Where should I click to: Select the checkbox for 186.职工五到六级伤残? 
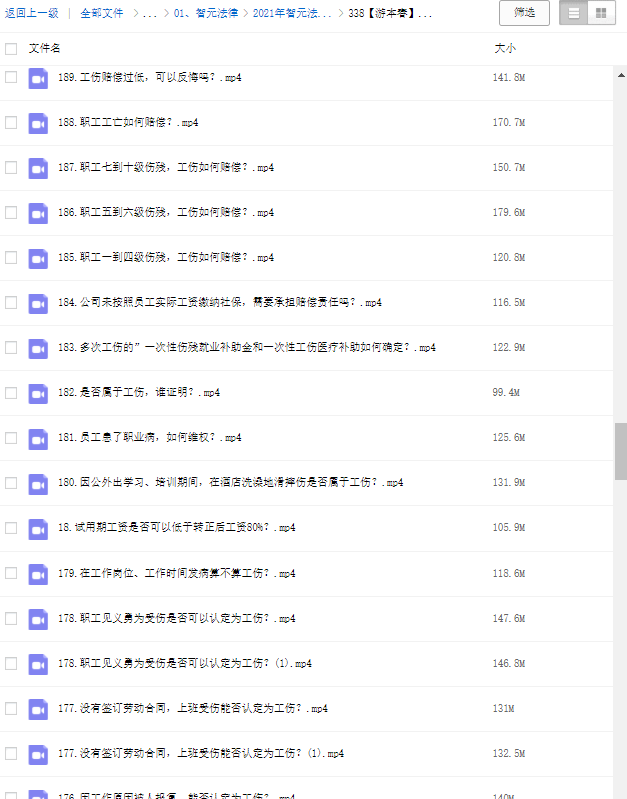[x=11, y=212]
